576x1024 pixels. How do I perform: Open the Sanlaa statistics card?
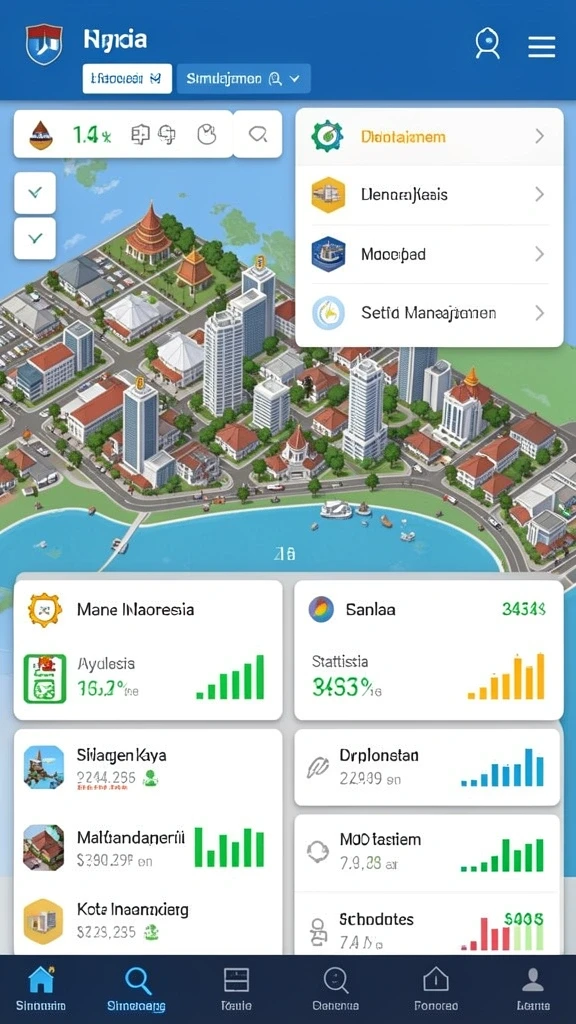coord(428,650)
